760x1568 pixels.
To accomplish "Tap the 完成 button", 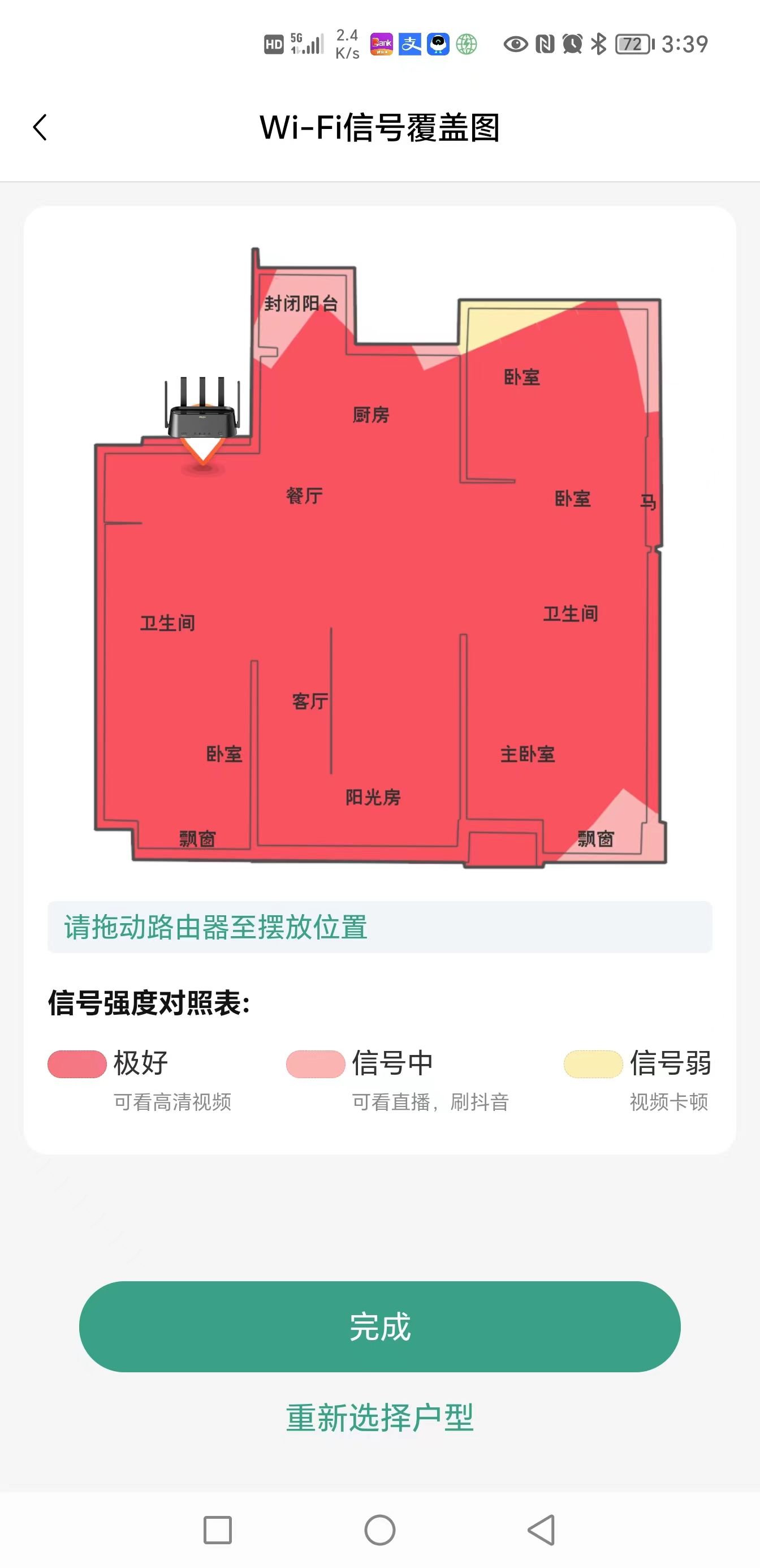I will click(x=379, y=1327).
